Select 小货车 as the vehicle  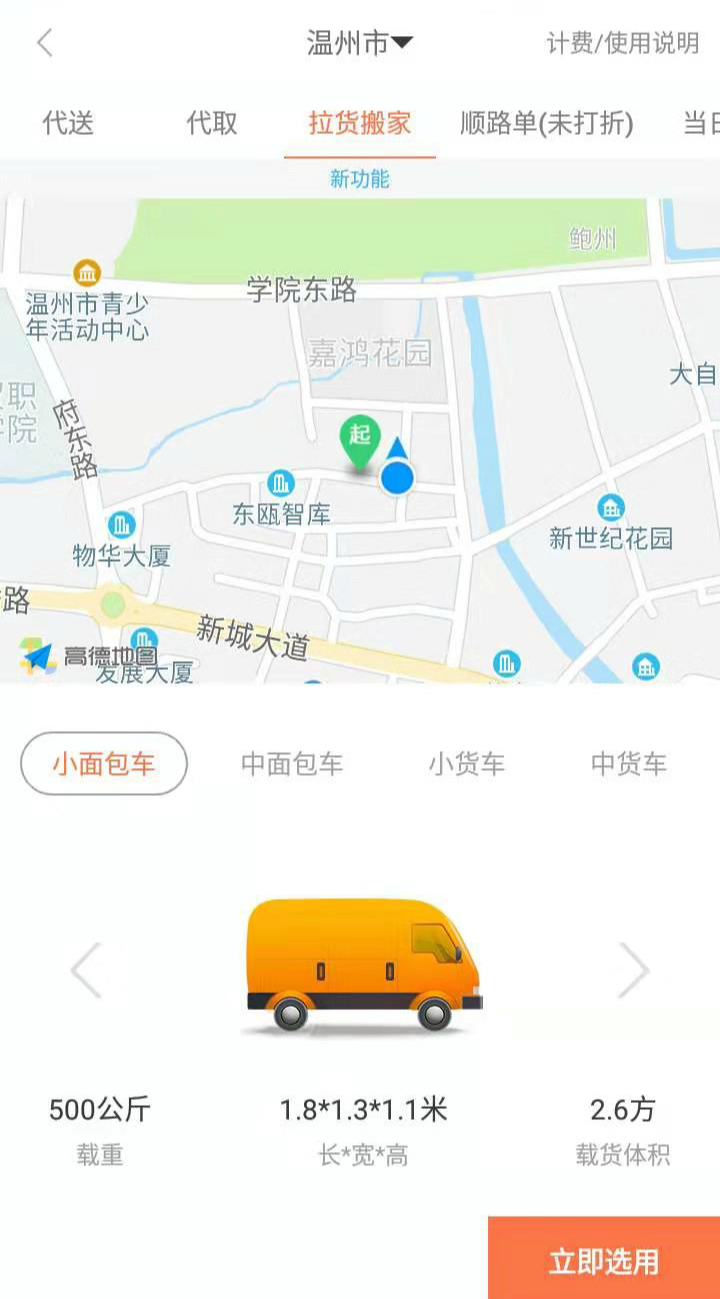click(x=467, y=764)
